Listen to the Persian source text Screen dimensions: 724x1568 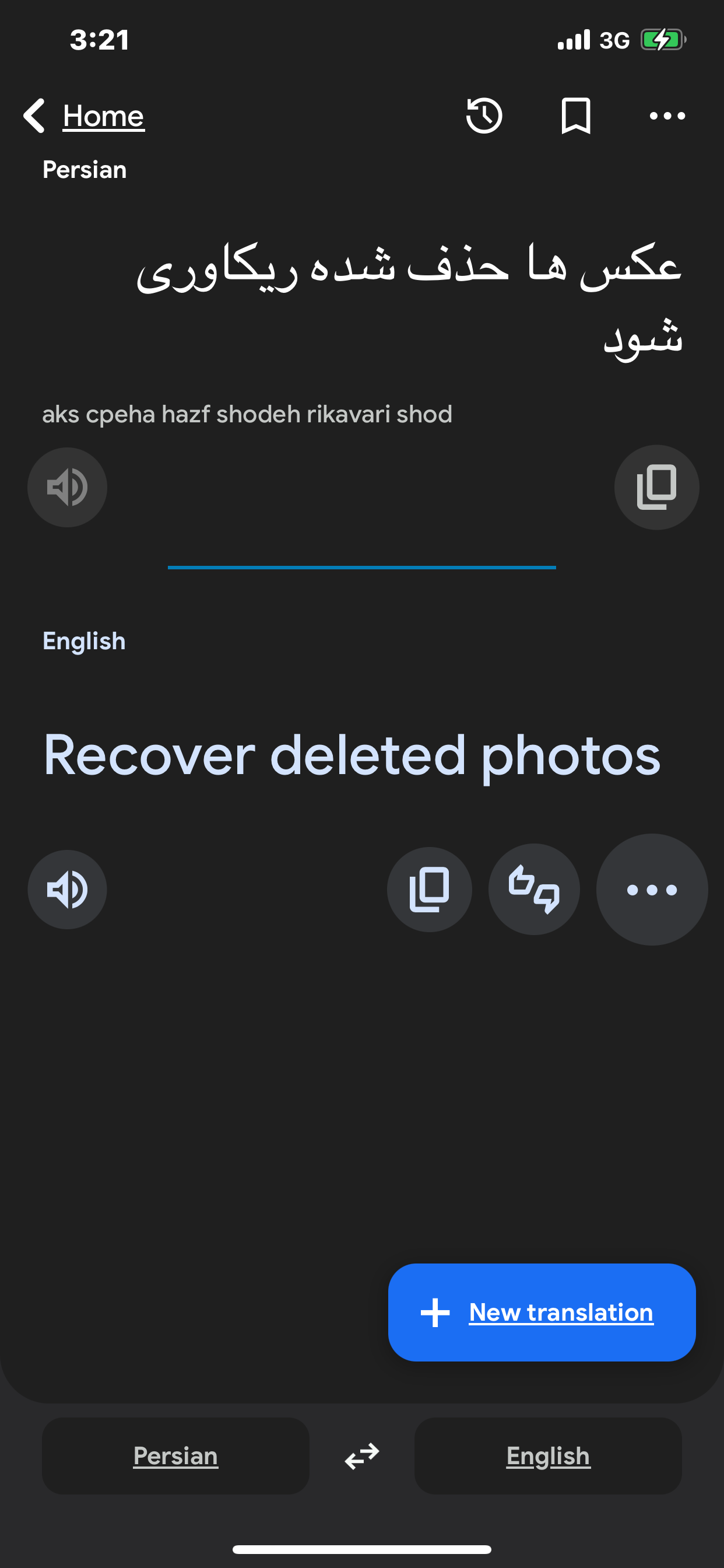pos(68,487)
